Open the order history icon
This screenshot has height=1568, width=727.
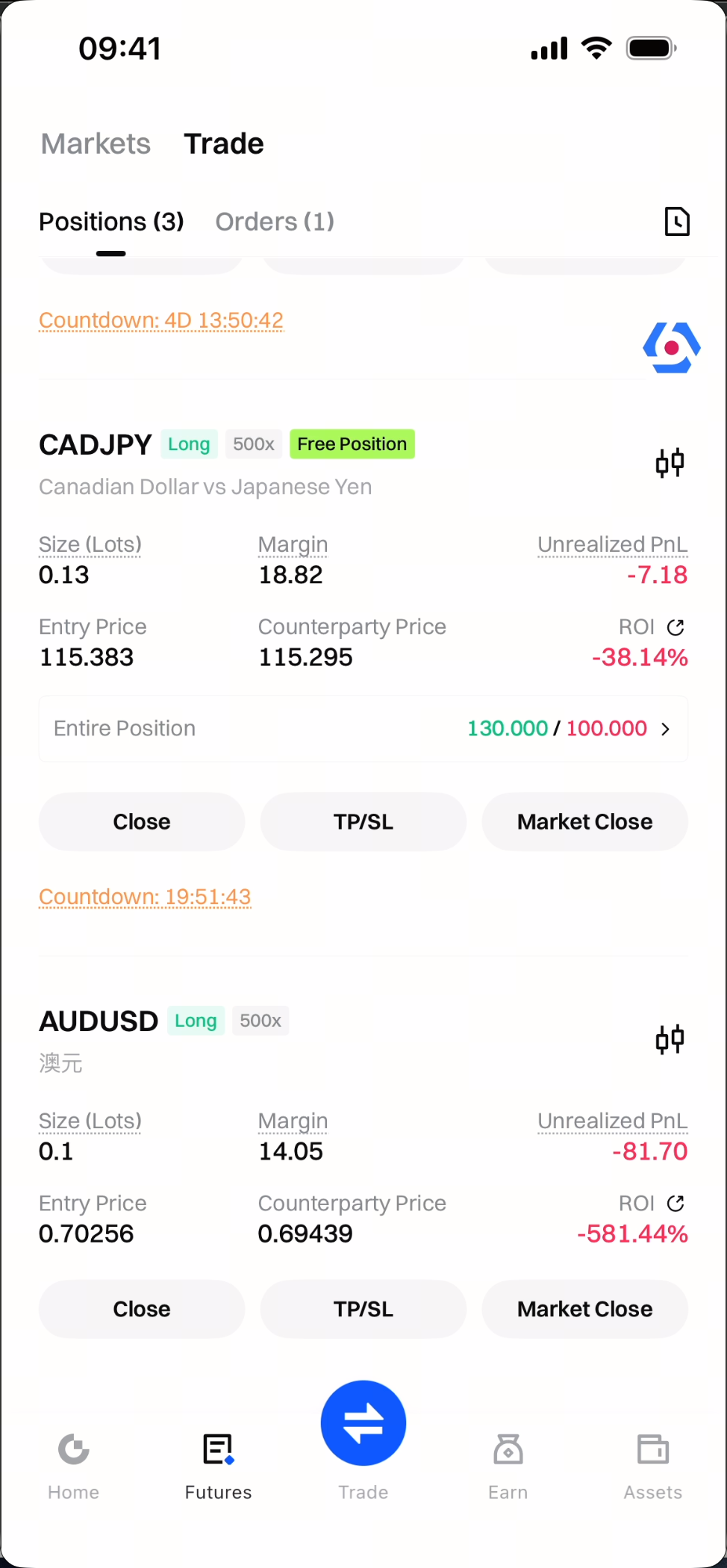[x=676, y=222]
